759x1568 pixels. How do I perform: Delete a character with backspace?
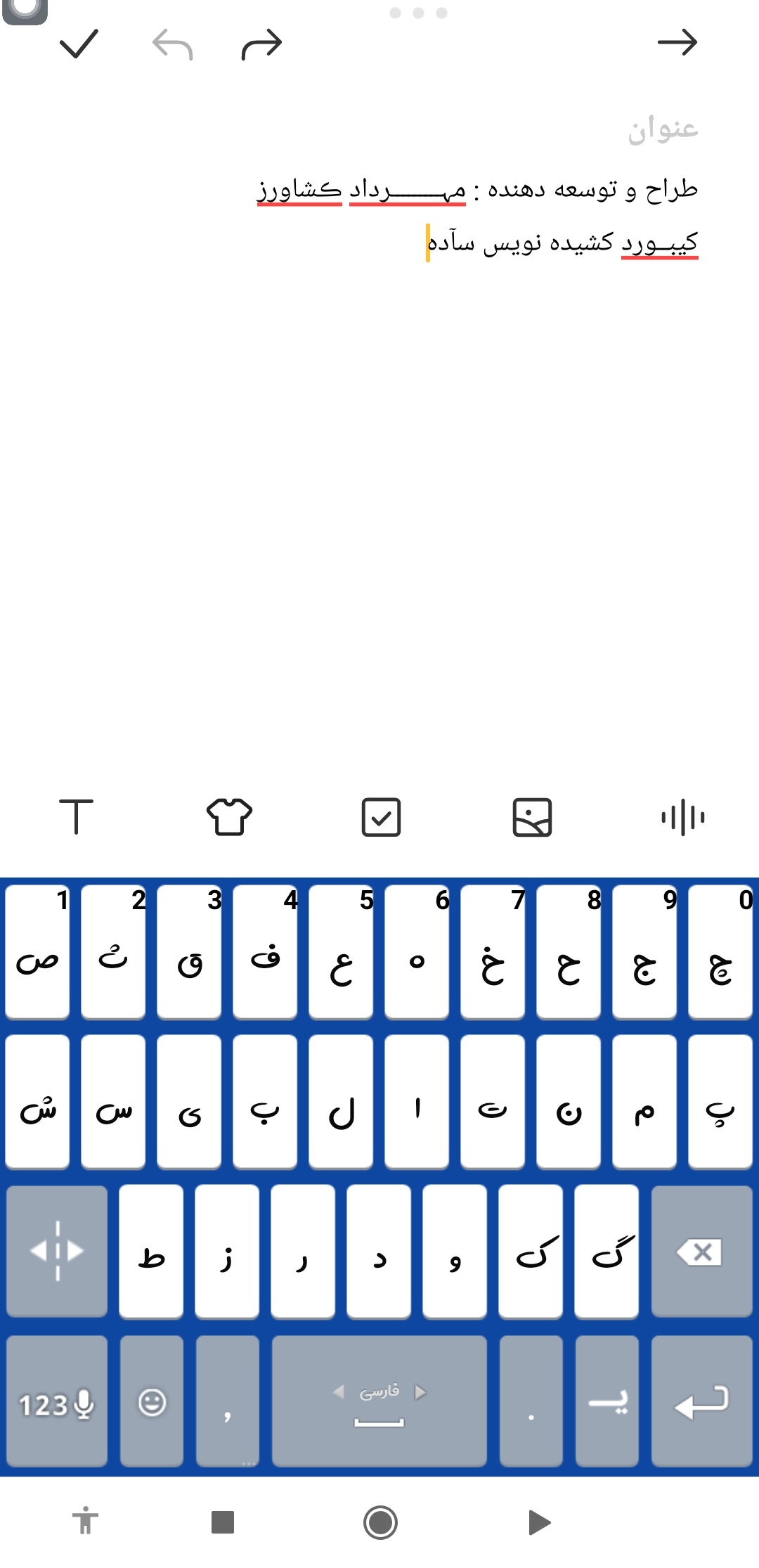pos(701,1252)
